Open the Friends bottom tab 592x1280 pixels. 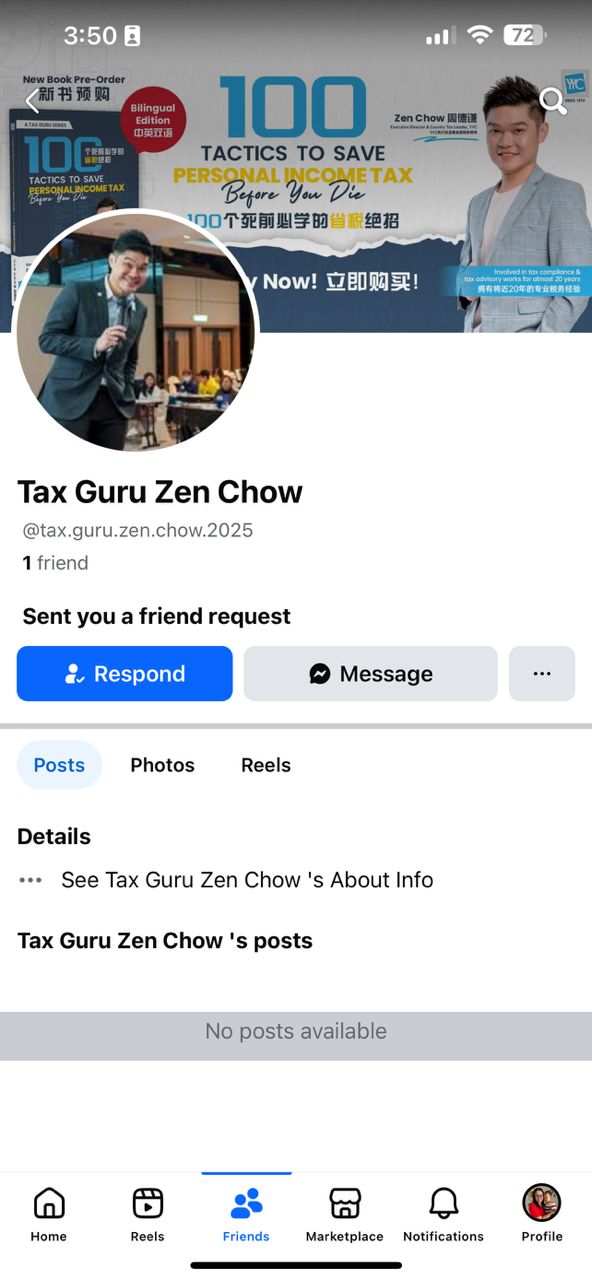[246, 1214]
